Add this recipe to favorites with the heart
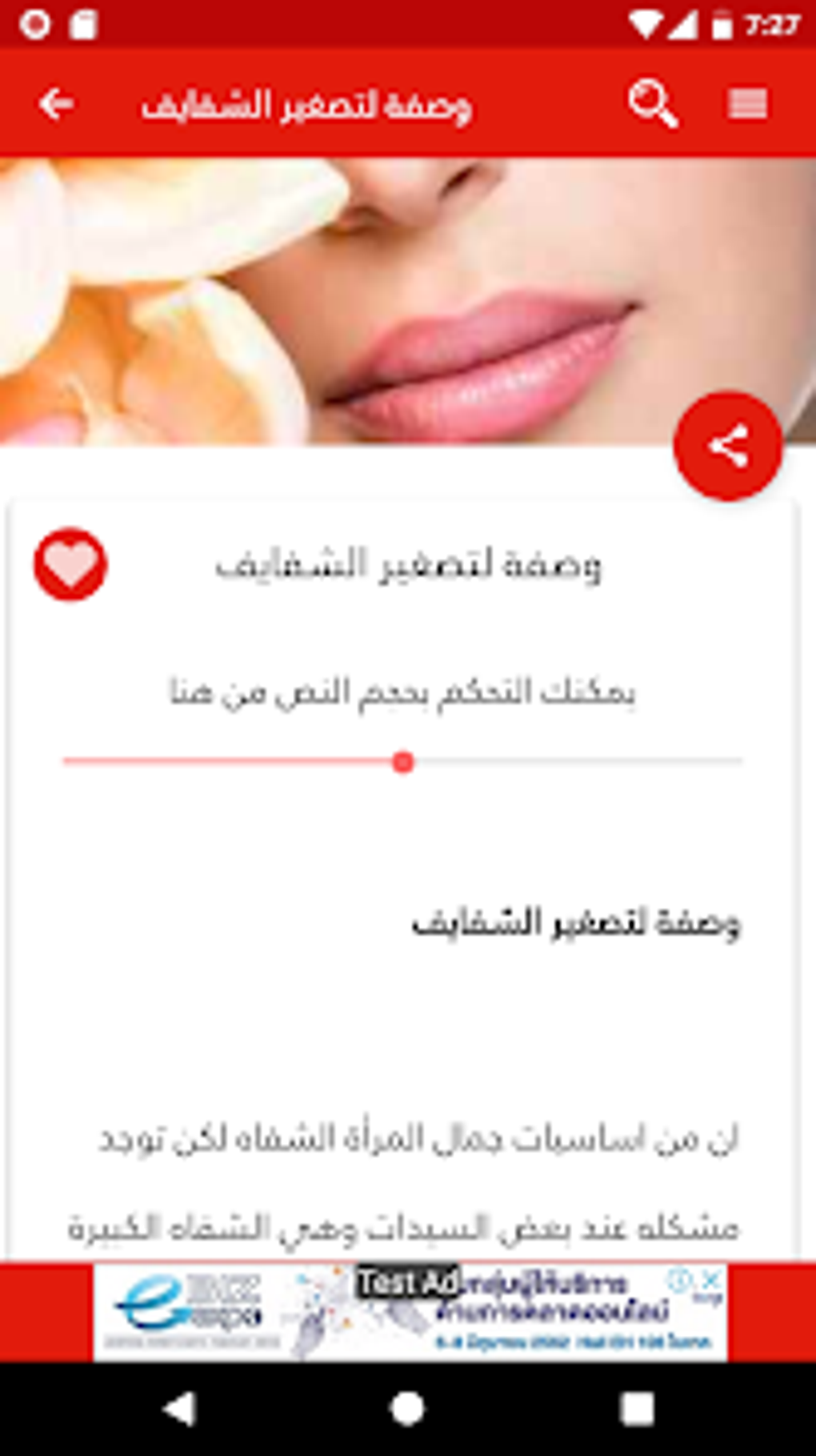Viewport: 816px width, 1456px height. tap(70, 564)
